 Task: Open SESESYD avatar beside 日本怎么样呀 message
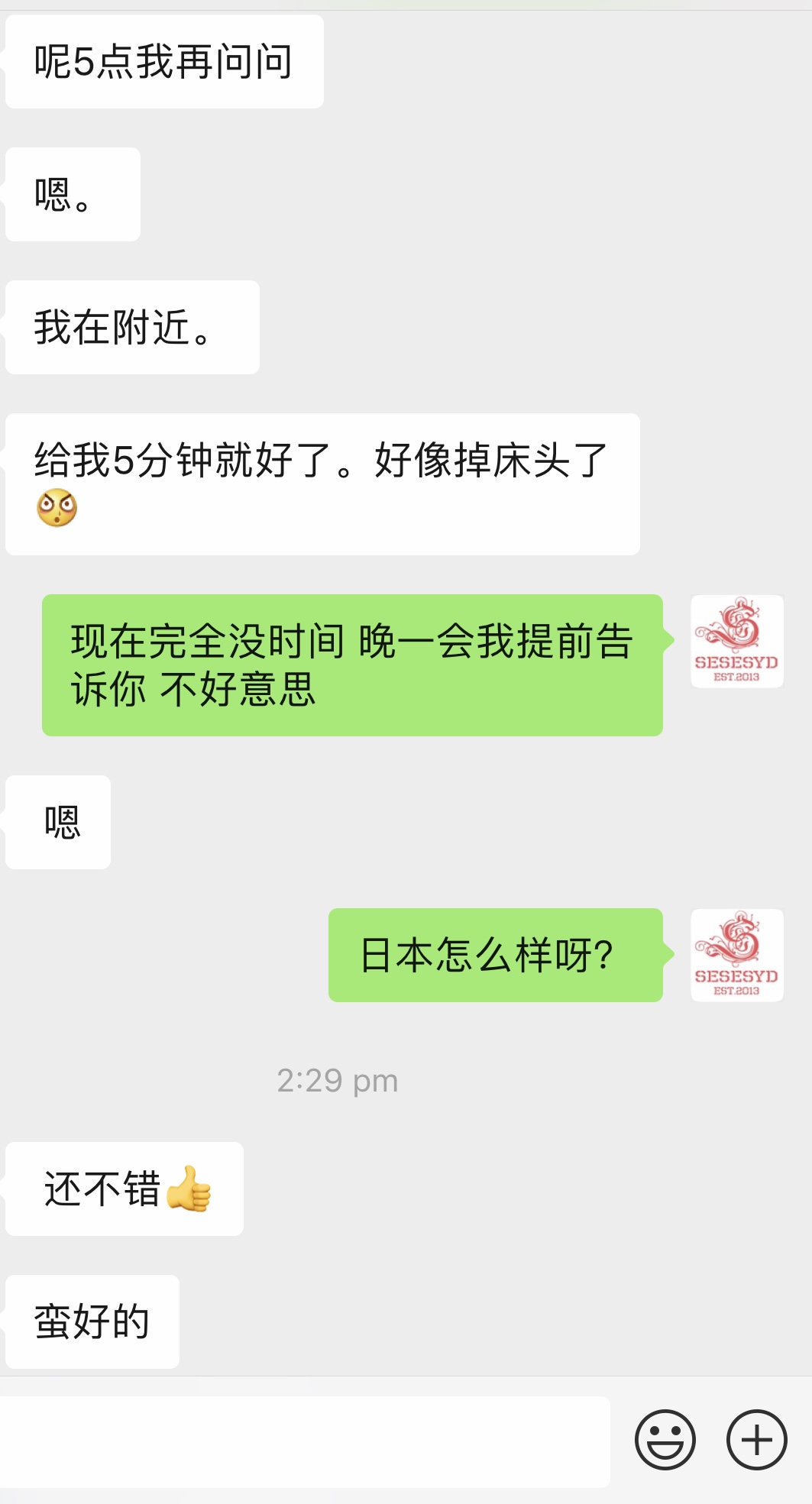point(736,955)
